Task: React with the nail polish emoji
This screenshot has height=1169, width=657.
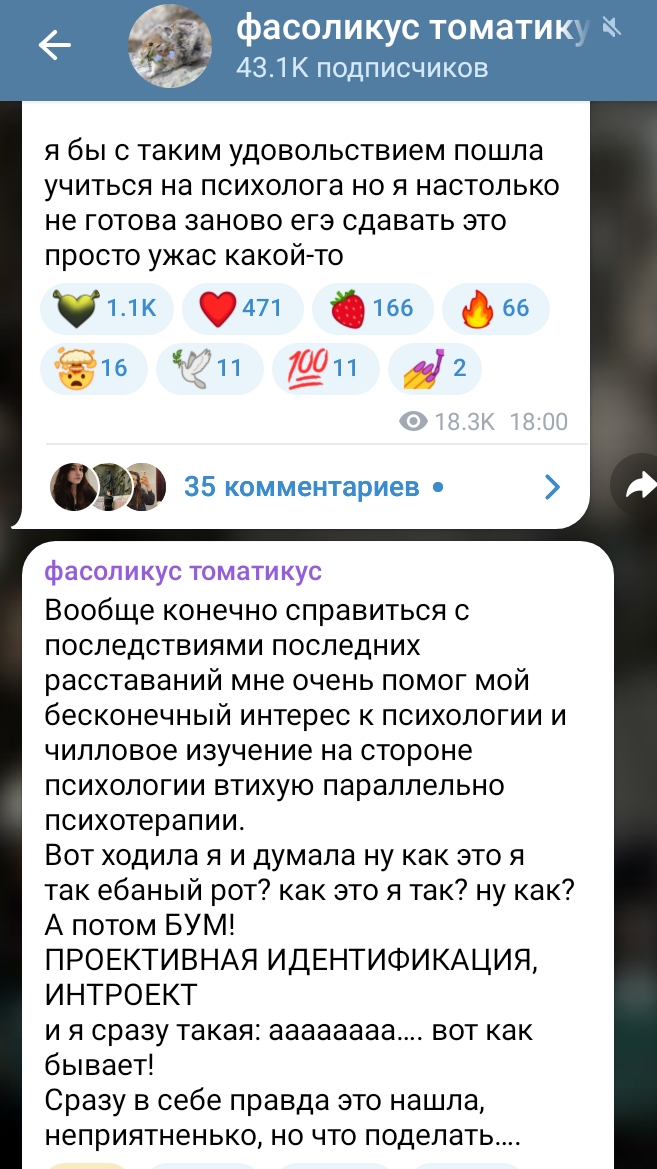Action: (435, 368)
